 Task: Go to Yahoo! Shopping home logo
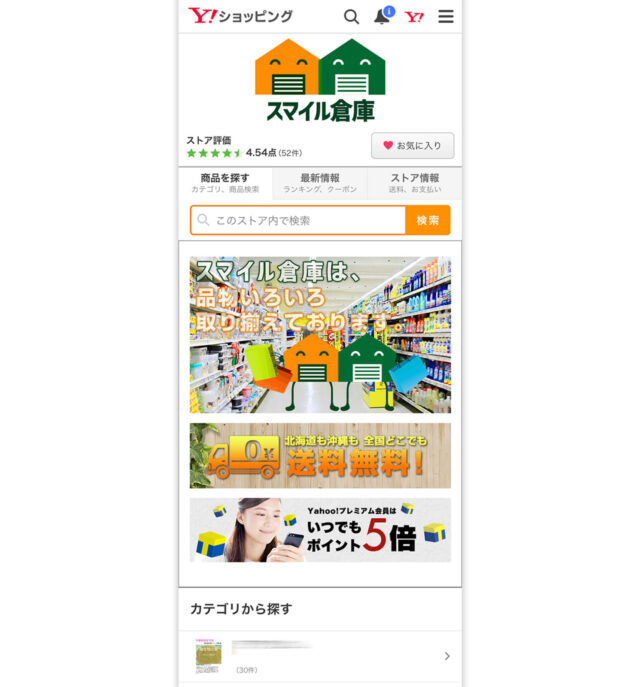pos(241,16)
